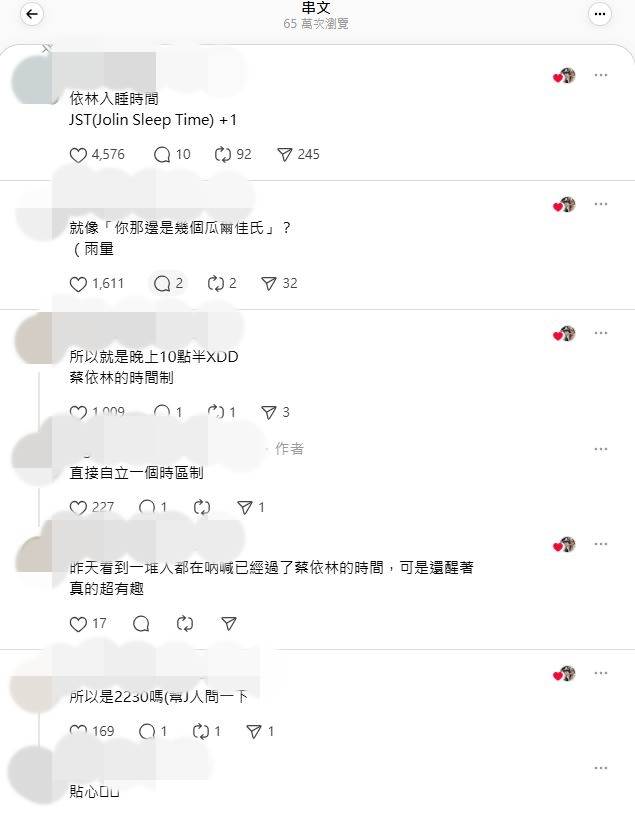Repost the JST Jolin Sleep Time post

click(x=222, y=155)
